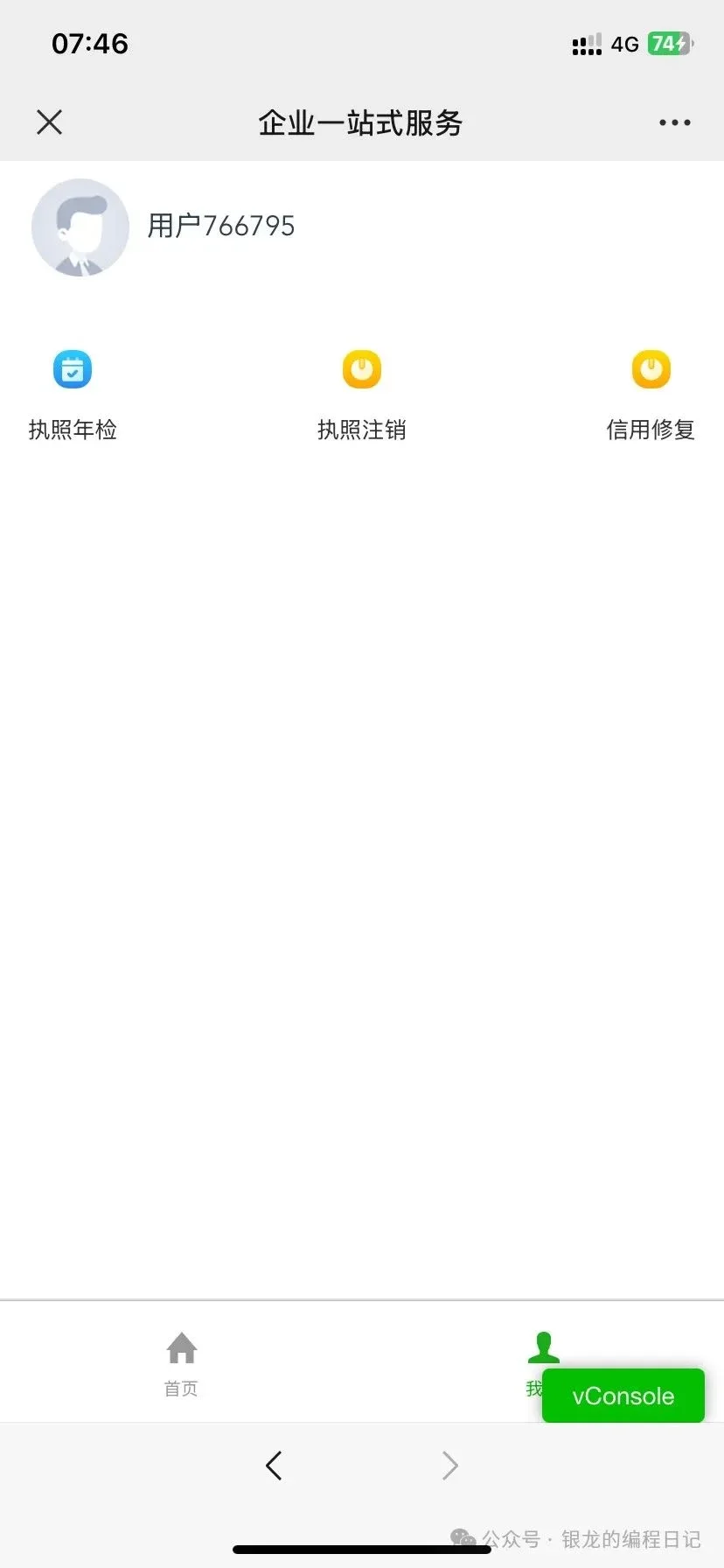Open the WeChat more options menu
The height and width of the screenshot is (1568, 724).
[672, 122]
